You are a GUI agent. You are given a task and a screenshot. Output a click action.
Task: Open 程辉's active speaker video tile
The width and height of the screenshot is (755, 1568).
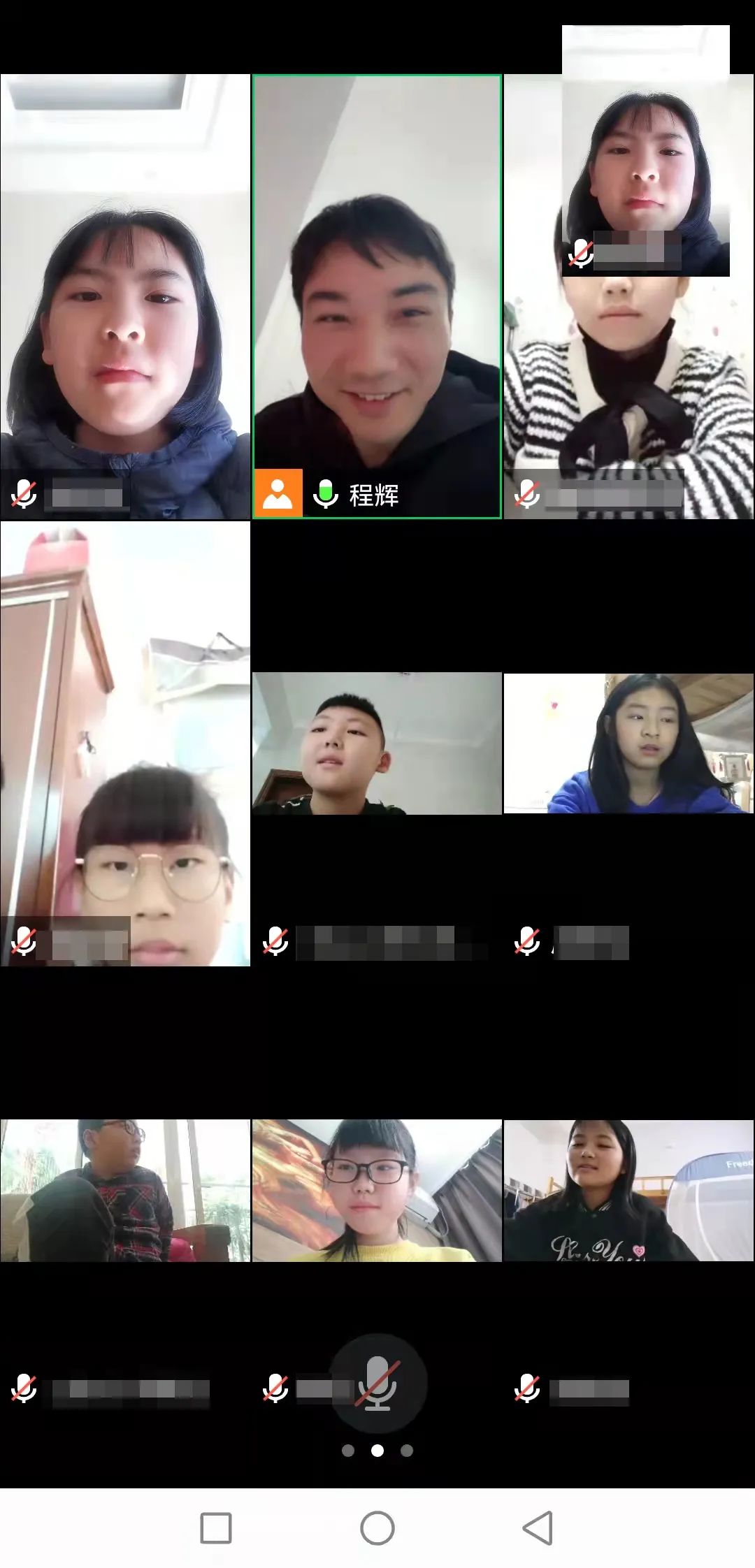tap(377, 297)
